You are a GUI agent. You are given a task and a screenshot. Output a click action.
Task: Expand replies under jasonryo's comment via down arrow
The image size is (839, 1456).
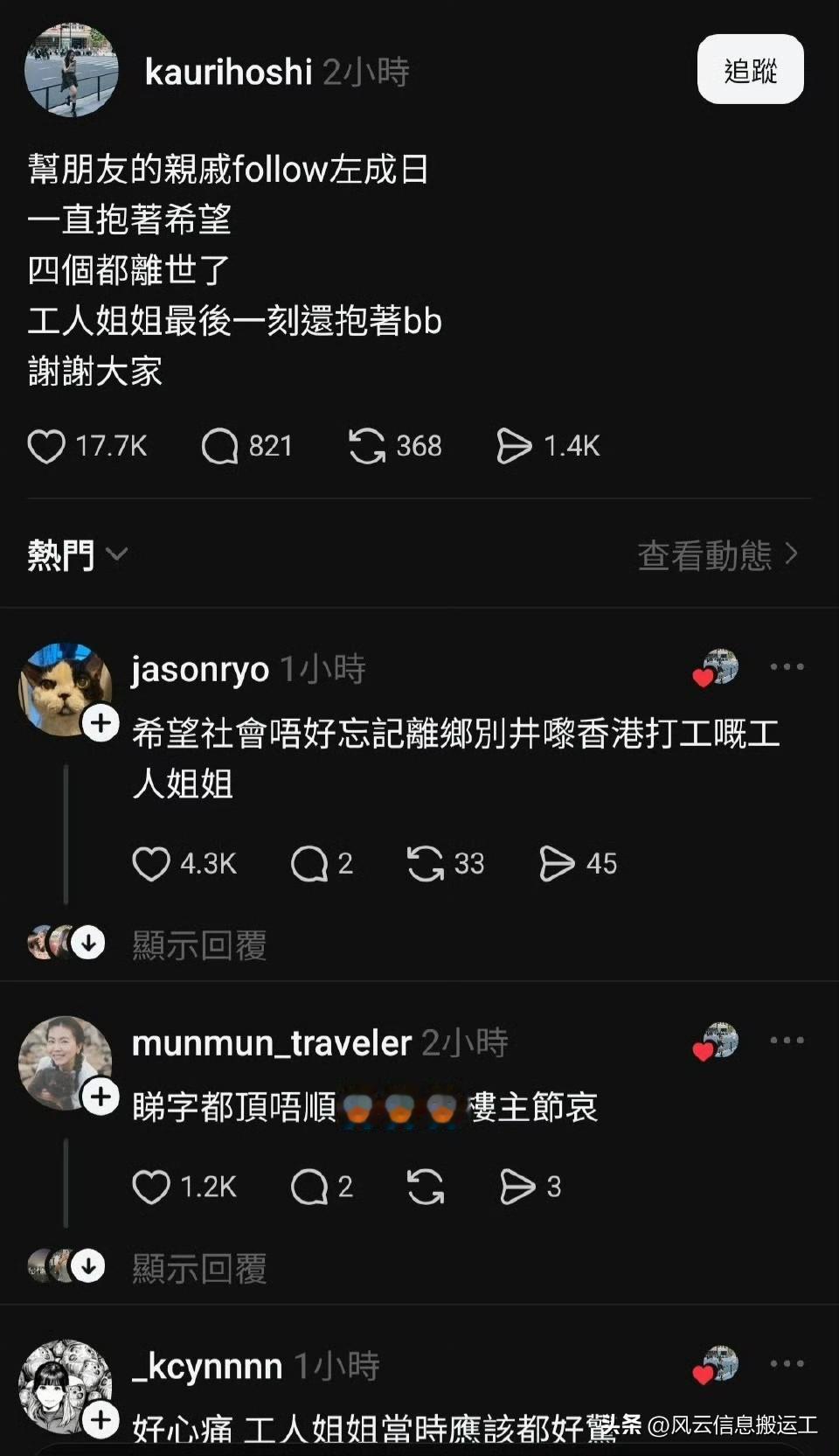tap(87, 943)
